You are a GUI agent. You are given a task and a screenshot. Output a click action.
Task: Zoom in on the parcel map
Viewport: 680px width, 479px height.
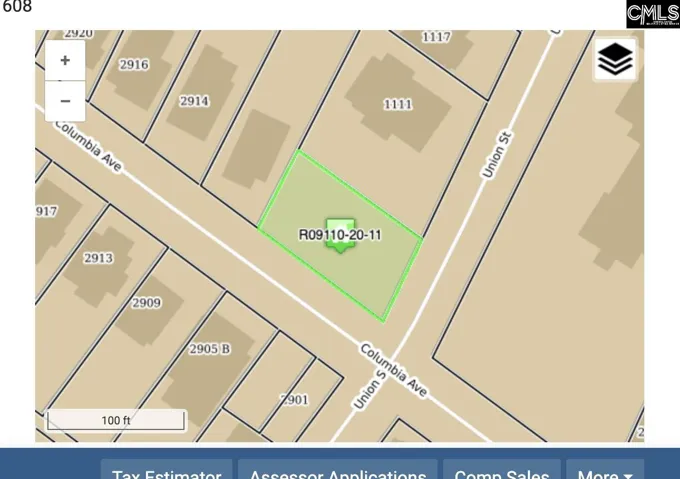(x=65, y=60)
